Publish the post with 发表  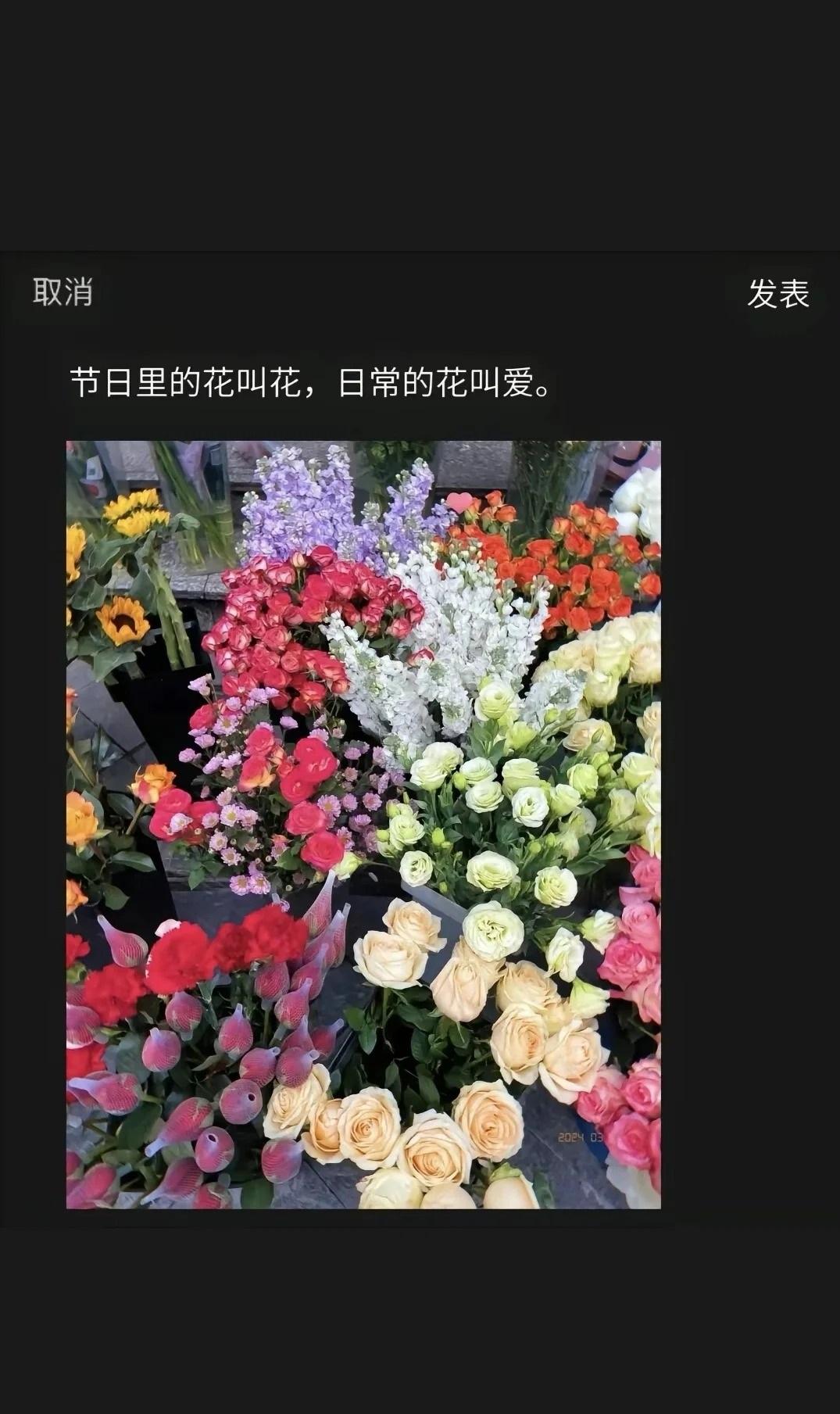click(777, 294)
